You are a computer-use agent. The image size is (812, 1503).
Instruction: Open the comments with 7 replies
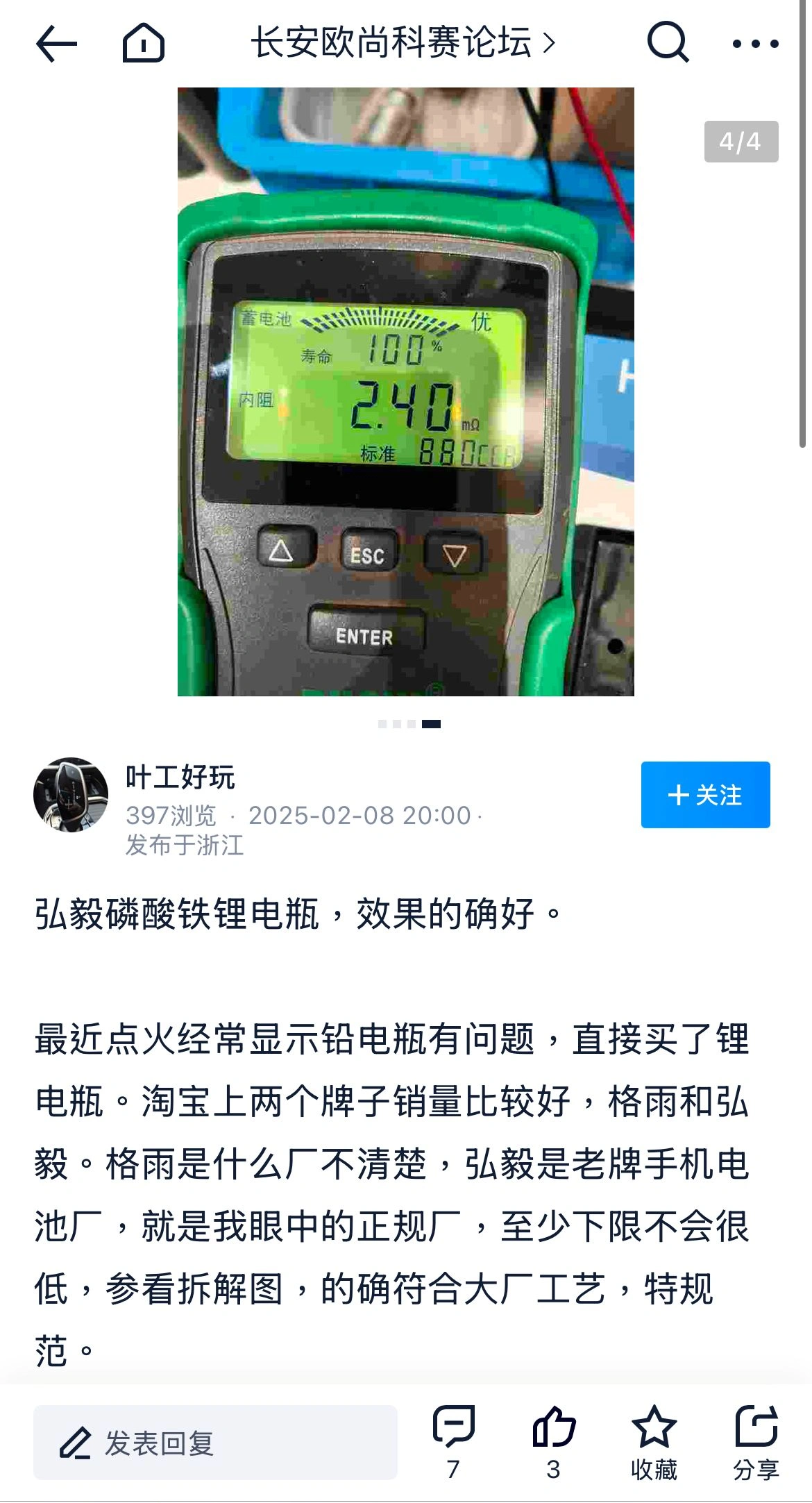pyautogui.click(x=454, y=1441)
